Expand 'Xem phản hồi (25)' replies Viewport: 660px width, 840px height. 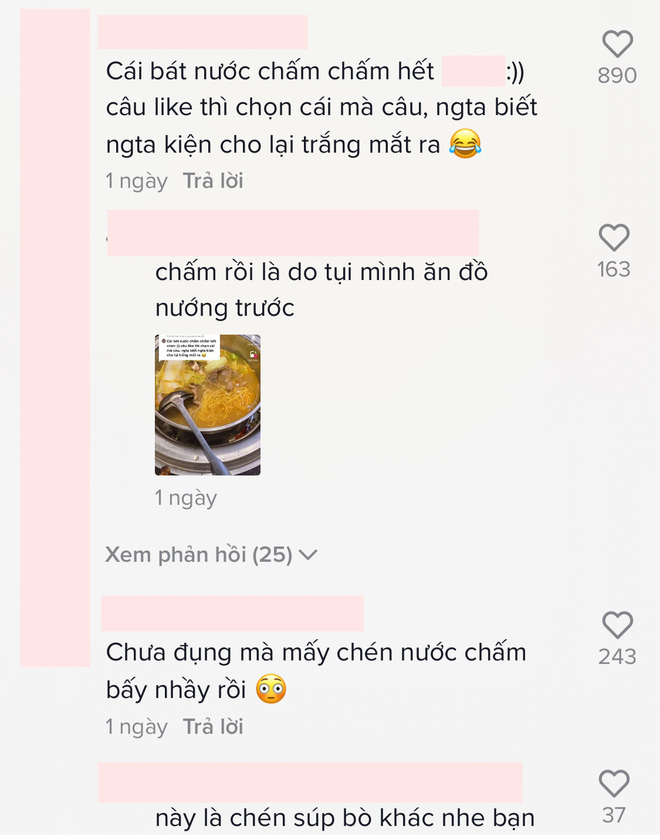211,554
